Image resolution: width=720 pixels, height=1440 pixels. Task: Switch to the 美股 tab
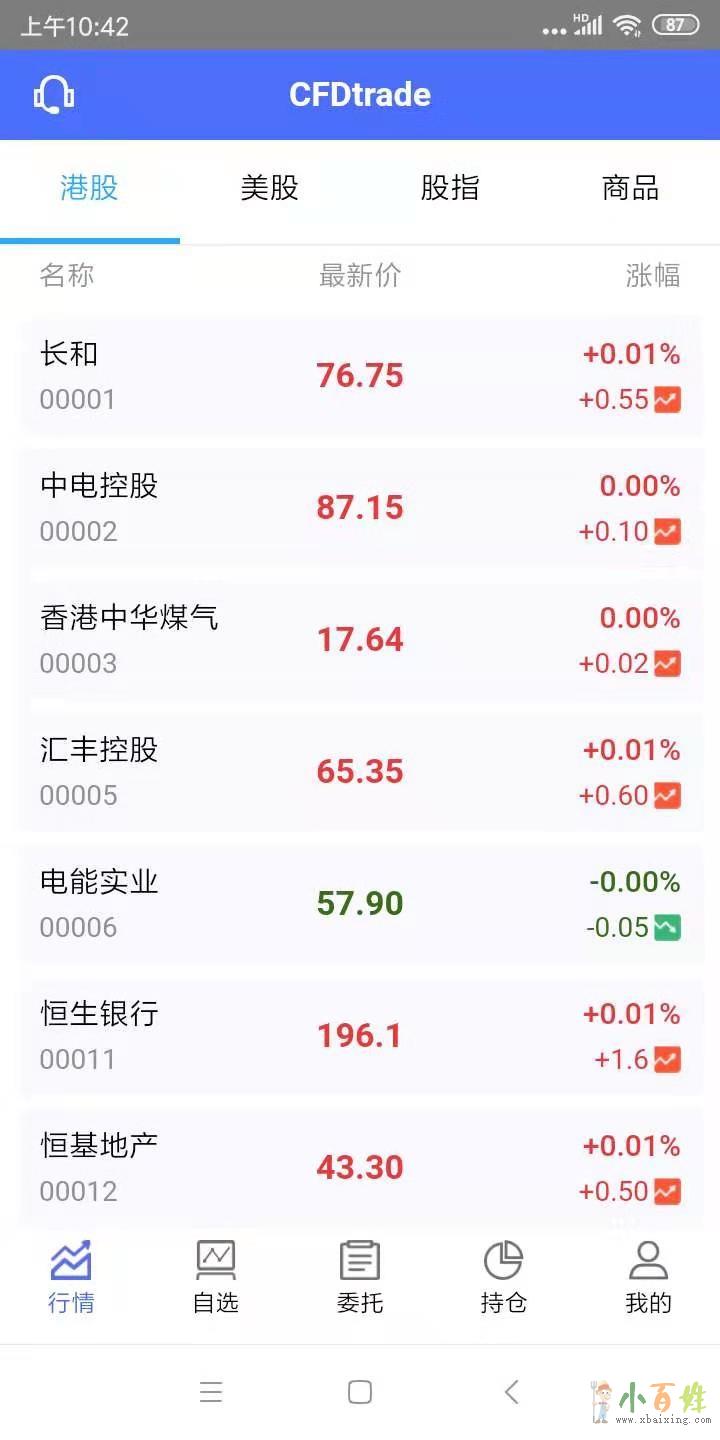pos(270,188)
